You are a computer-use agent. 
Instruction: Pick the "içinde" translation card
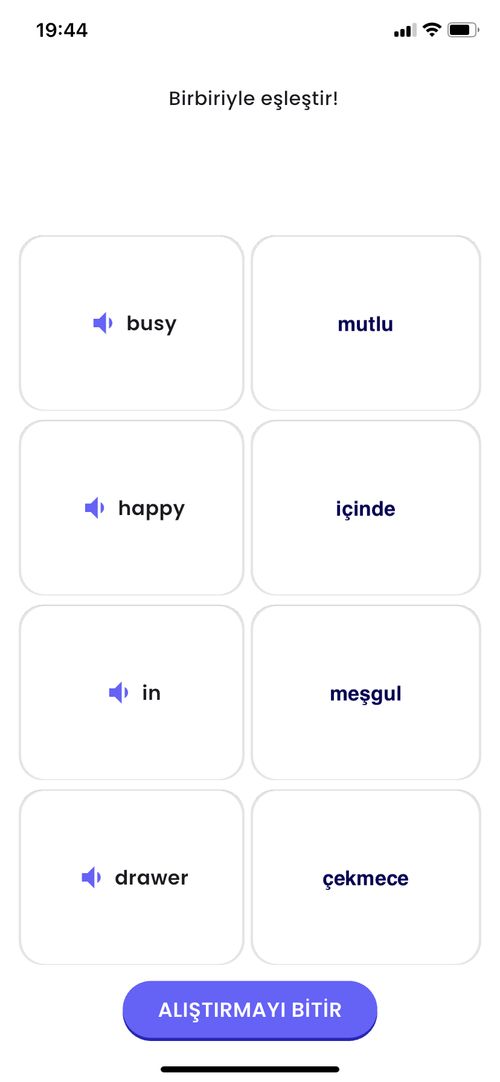click(x=366, y=508)
